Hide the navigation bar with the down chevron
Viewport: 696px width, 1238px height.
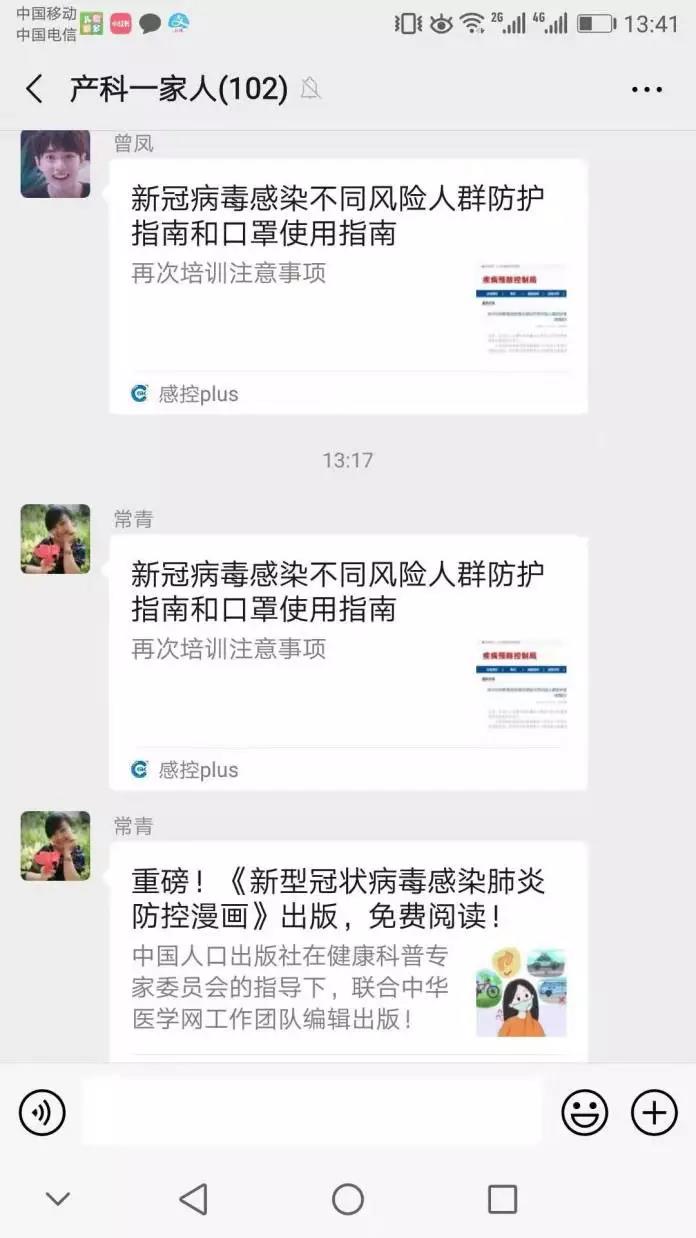point(58,1198)
